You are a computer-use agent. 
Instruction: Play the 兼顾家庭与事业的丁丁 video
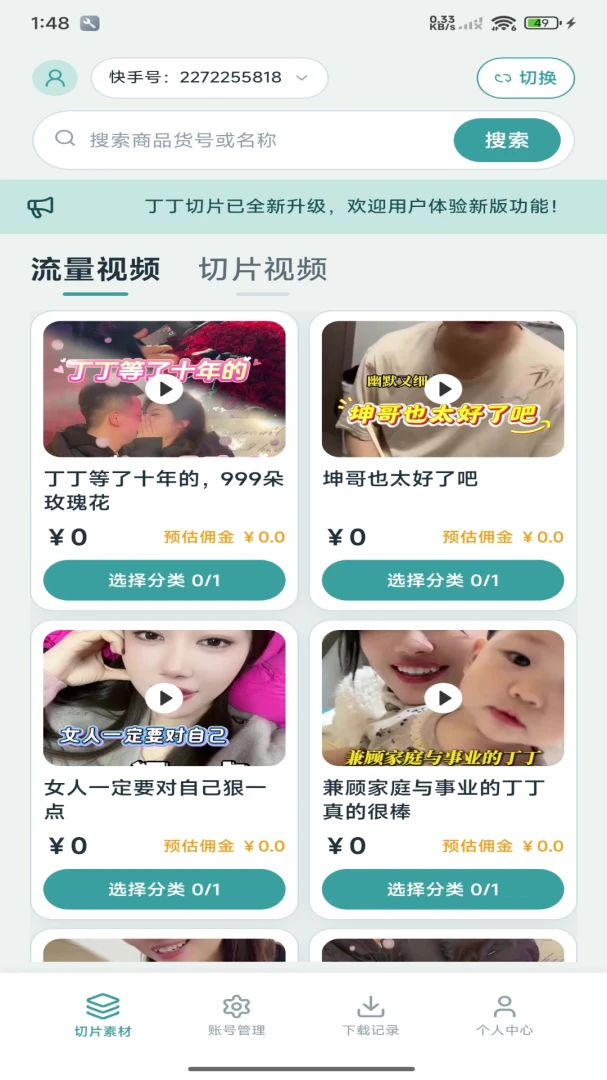coord(443,698)
